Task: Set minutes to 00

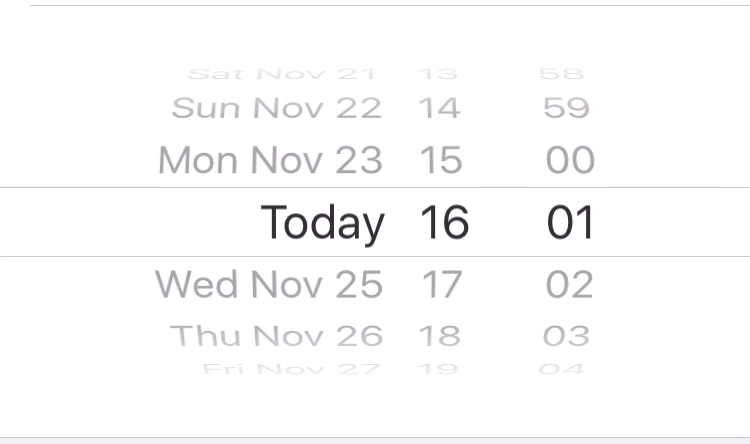Action: click(570, 160)
